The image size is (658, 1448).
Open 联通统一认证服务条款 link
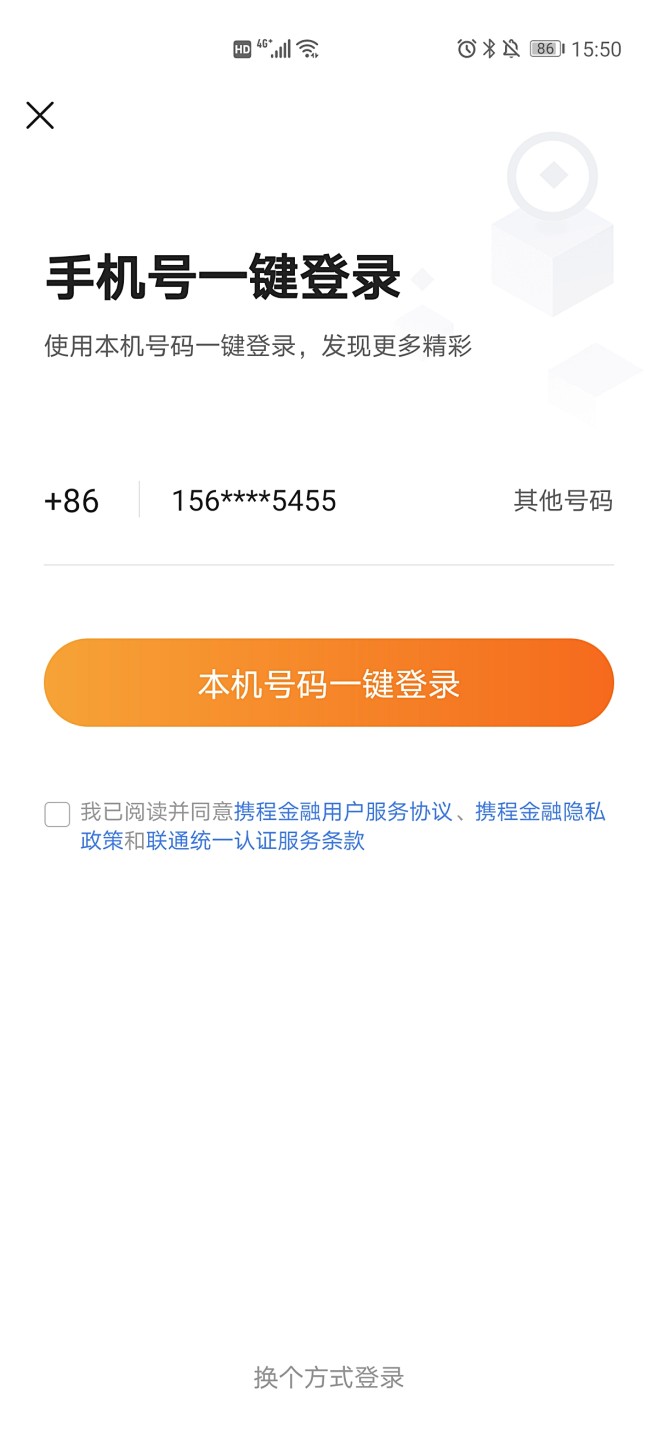pyautogui.click(x=256, y=841)
